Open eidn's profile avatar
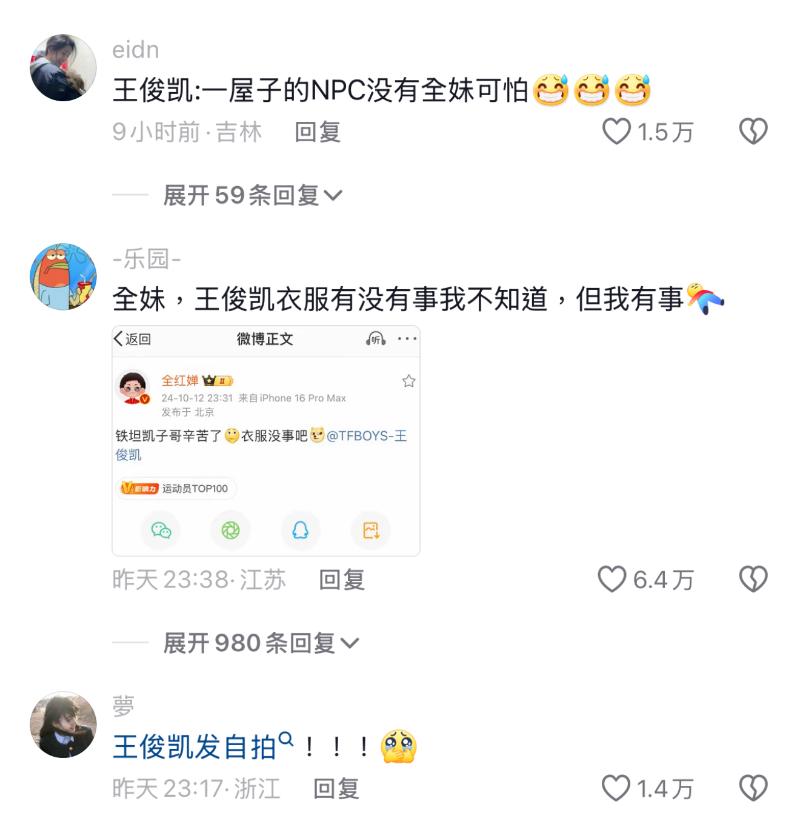Screen dimensions: 800x821 (63, 67)
